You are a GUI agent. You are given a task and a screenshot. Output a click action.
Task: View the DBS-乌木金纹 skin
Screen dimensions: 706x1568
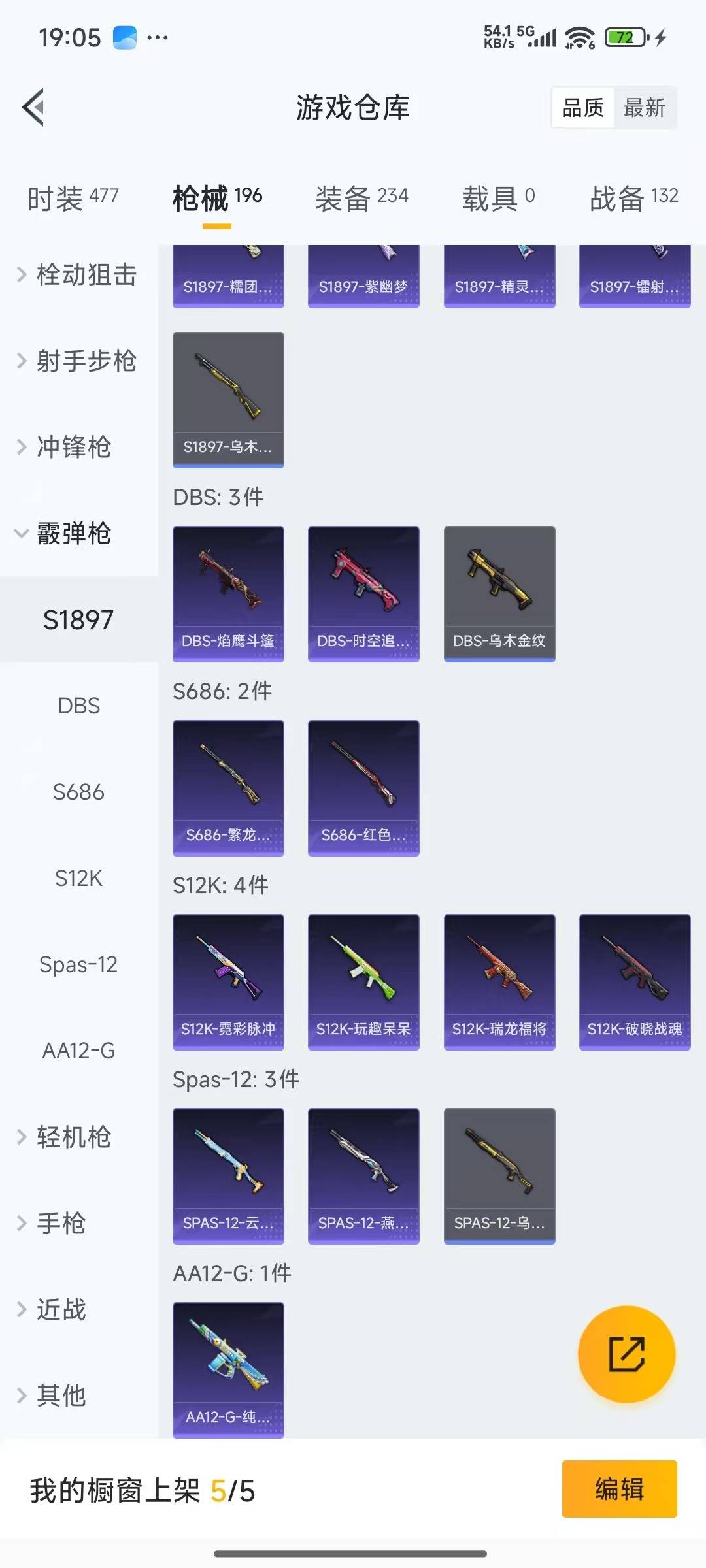pos(499,593)
